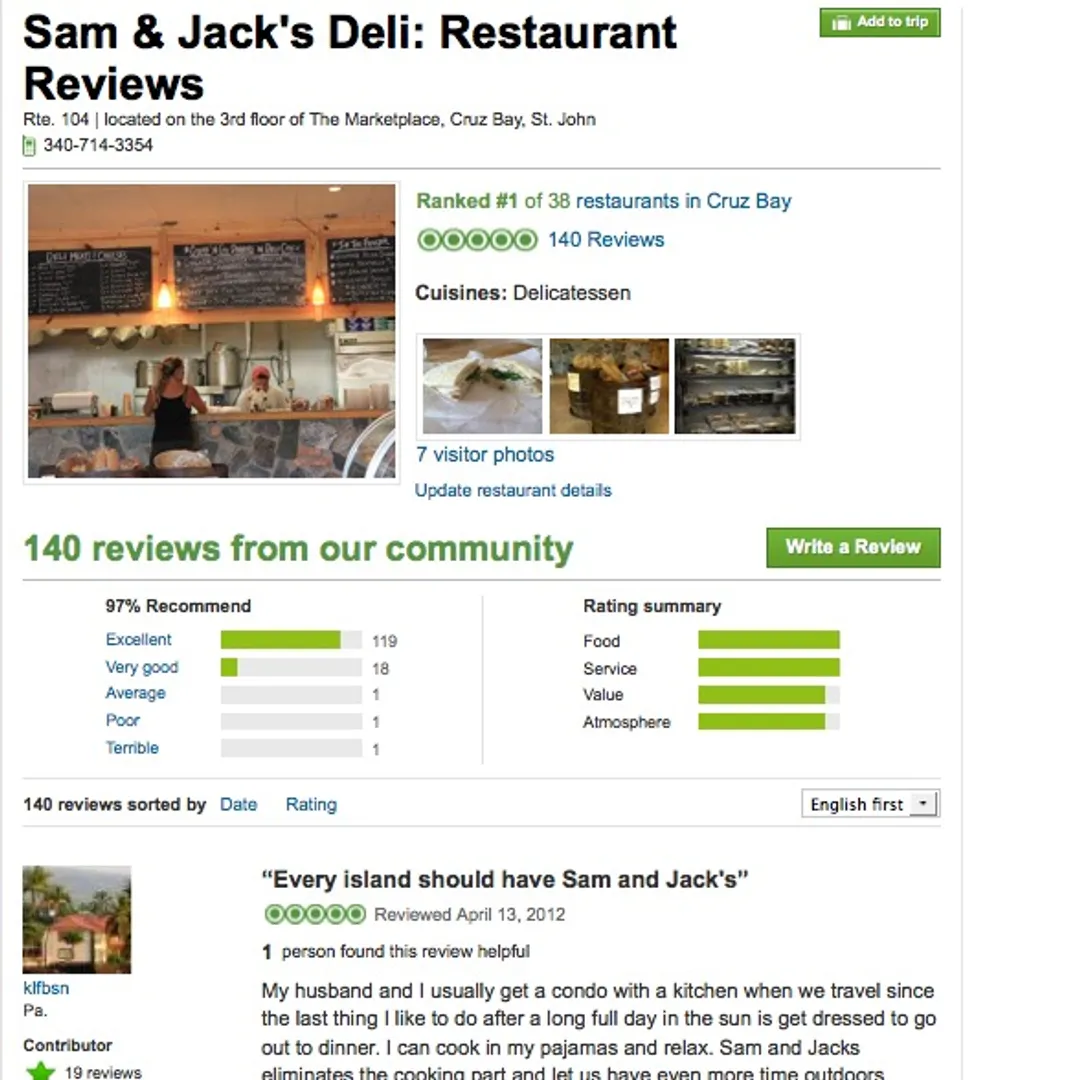Screen dimensions: 1076x1080
Task: View the bread basket visitor photo
Action: coord(609,386)
